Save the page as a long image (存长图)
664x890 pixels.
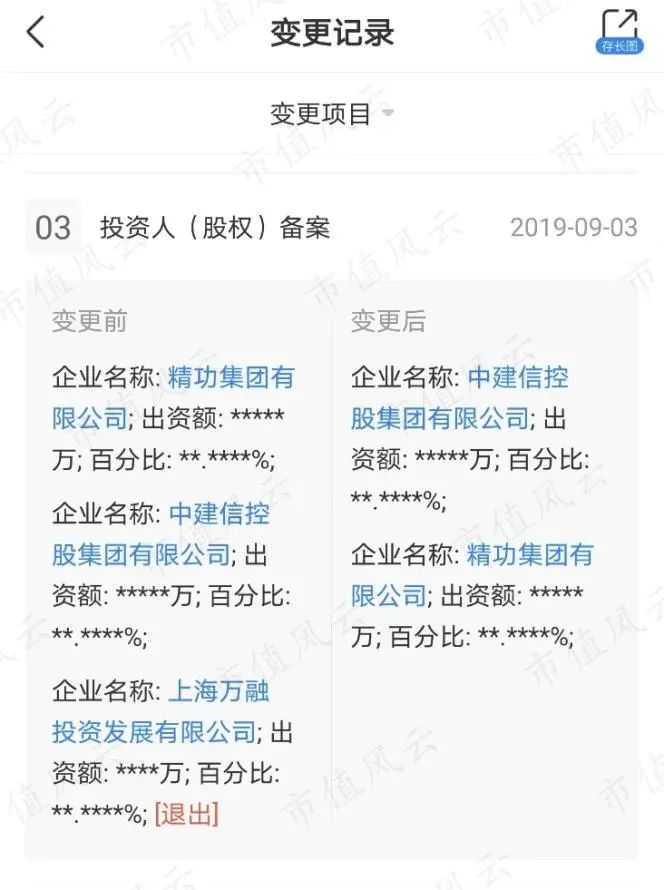pos(619,31)
